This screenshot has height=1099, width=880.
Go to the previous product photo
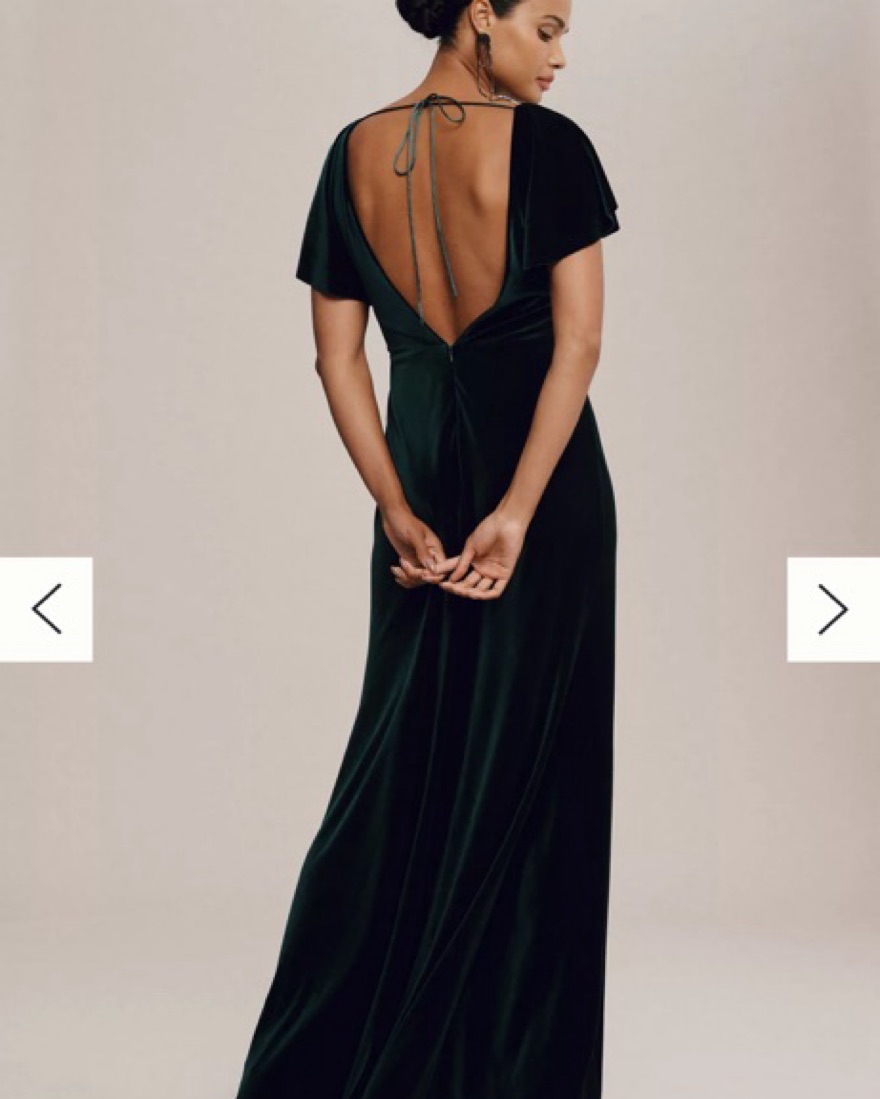pos(46,609)
